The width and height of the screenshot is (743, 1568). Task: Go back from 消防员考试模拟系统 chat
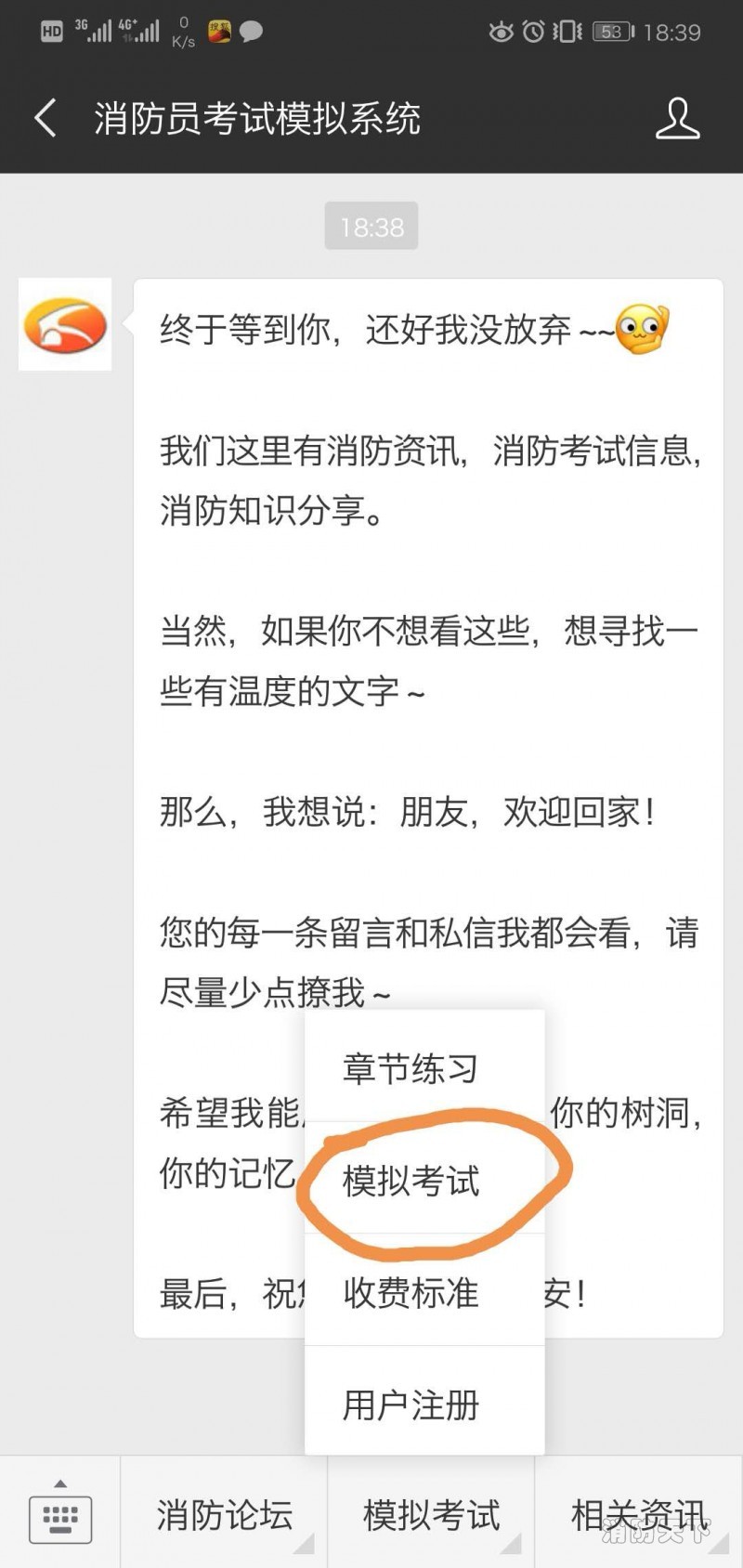coord(45,119)
